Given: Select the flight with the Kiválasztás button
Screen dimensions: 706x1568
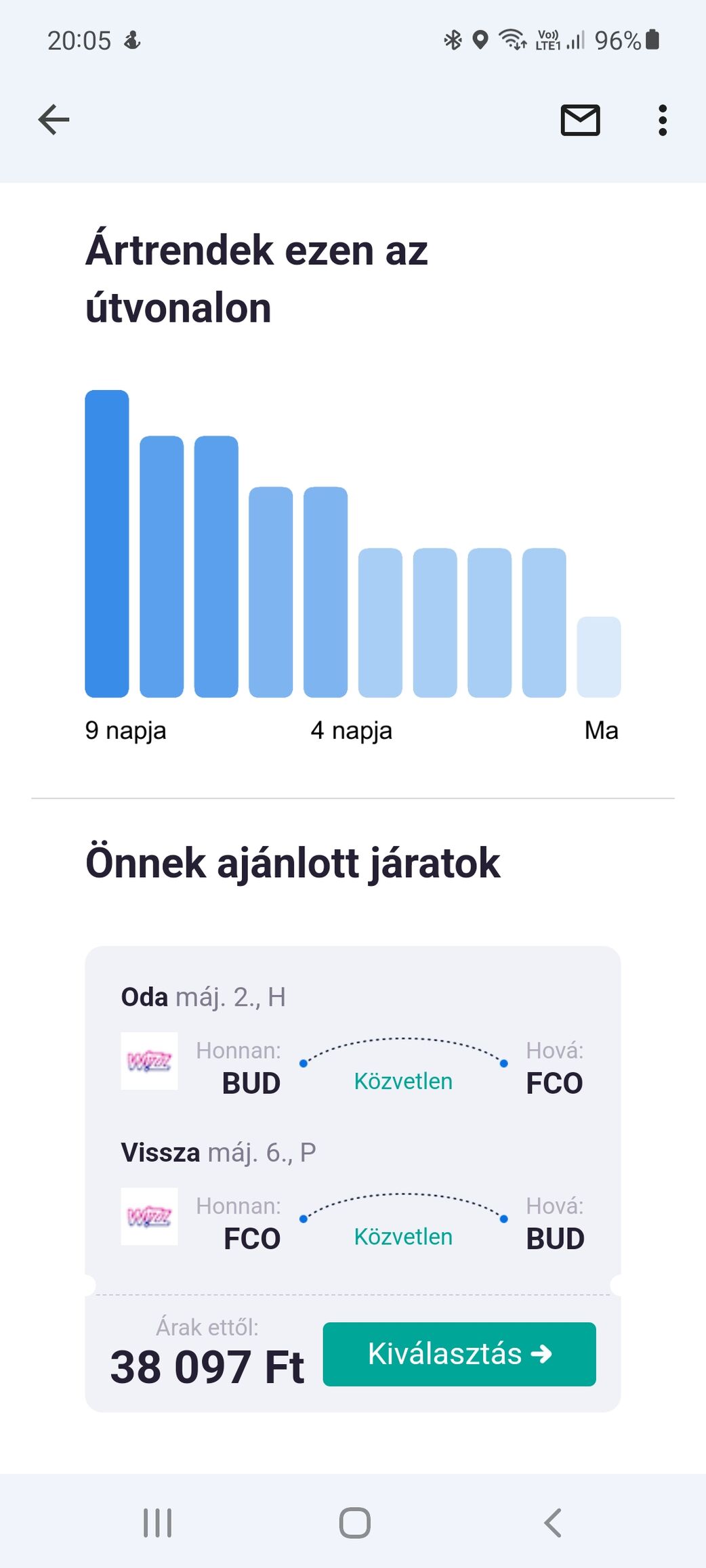Looking at the screenshot, I should (459, 1354).
